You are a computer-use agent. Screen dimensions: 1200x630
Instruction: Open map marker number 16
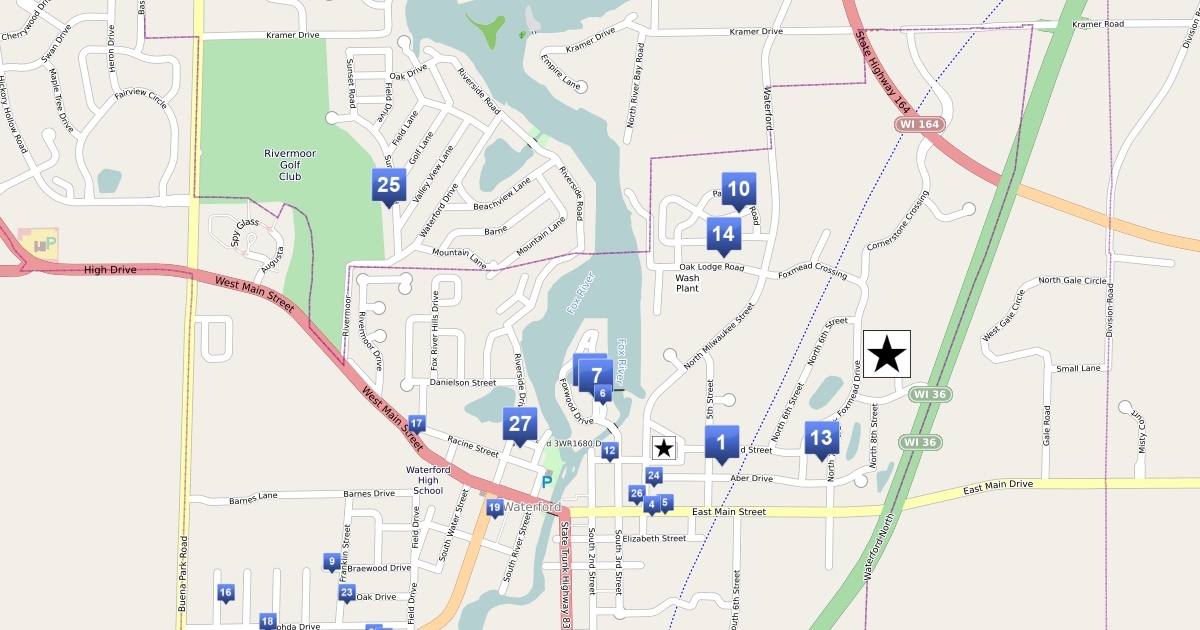click(x=225, y=593)
